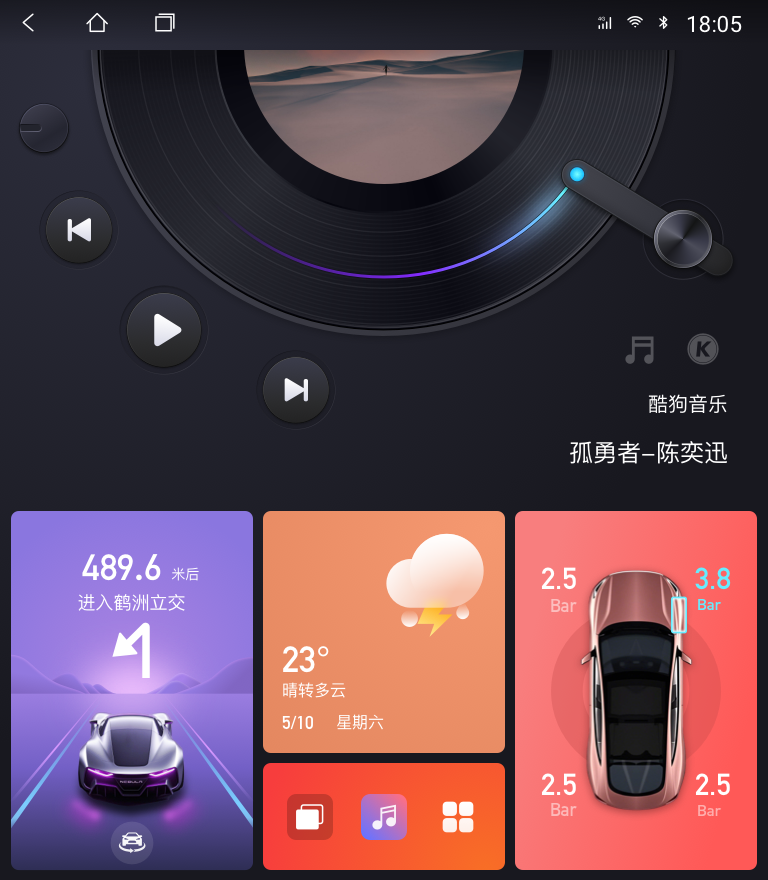Return to the home screen

[97, 23]
